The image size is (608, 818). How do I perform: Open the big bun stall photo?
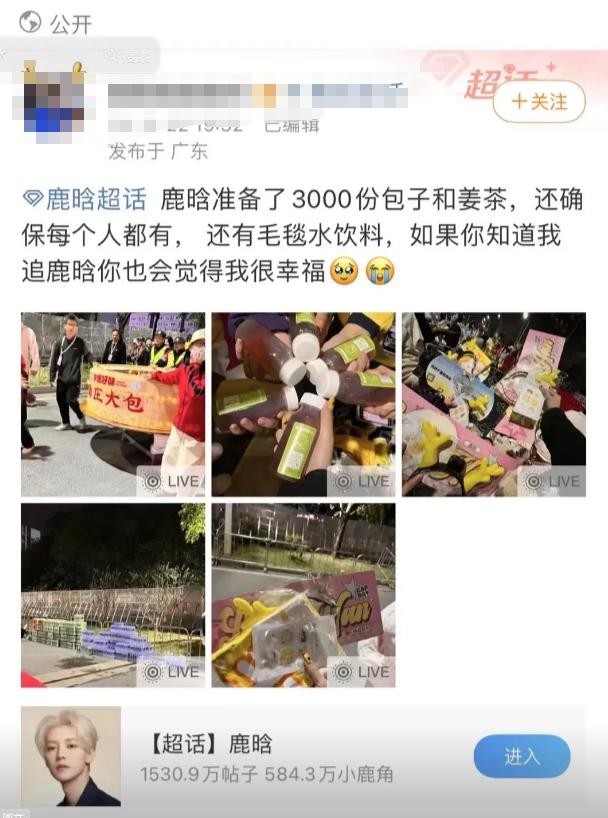point(113,404)
